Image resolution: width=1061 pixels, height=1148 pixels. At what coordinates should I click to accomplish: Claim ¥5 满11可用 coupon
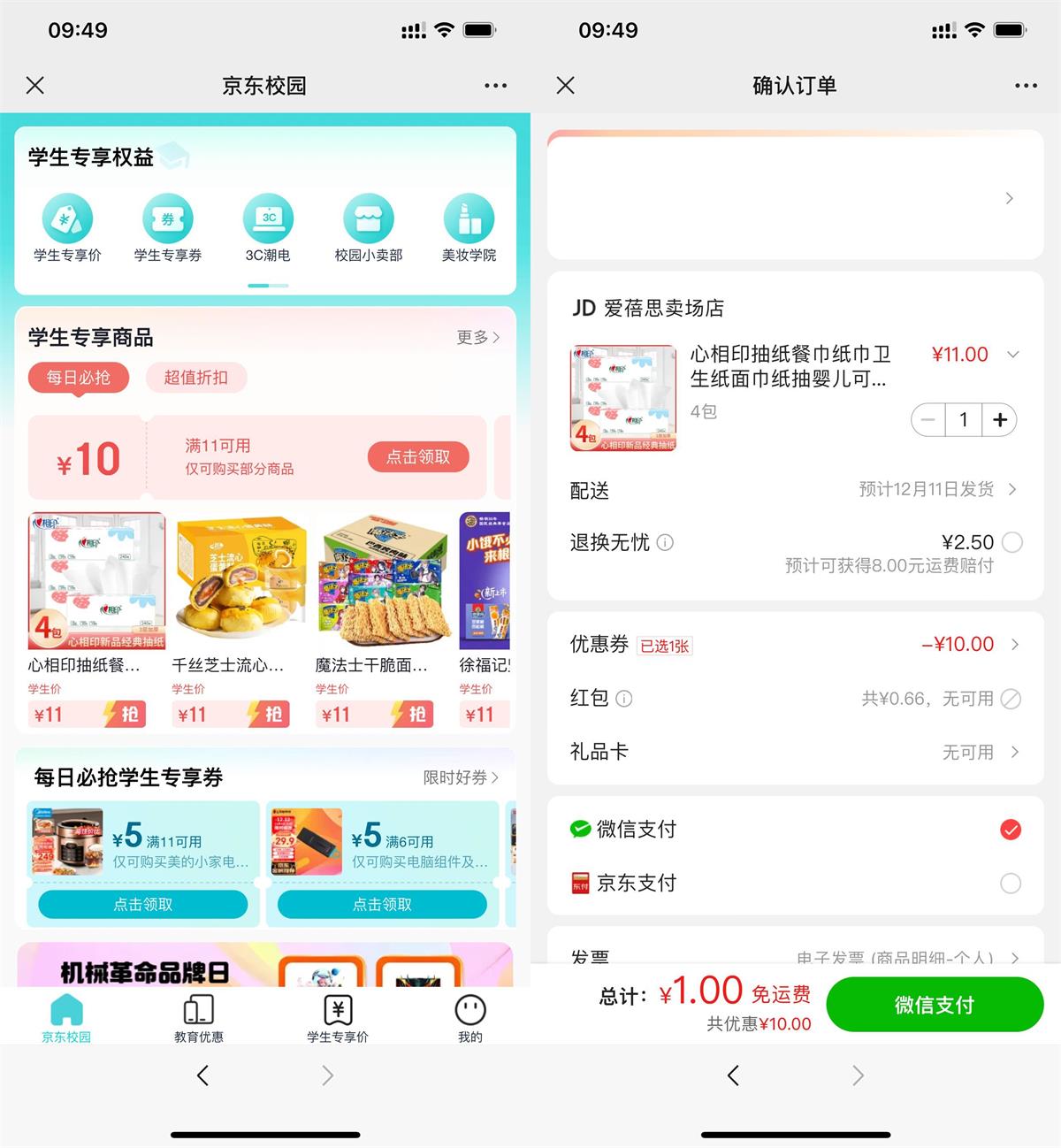tap(143, 904)
